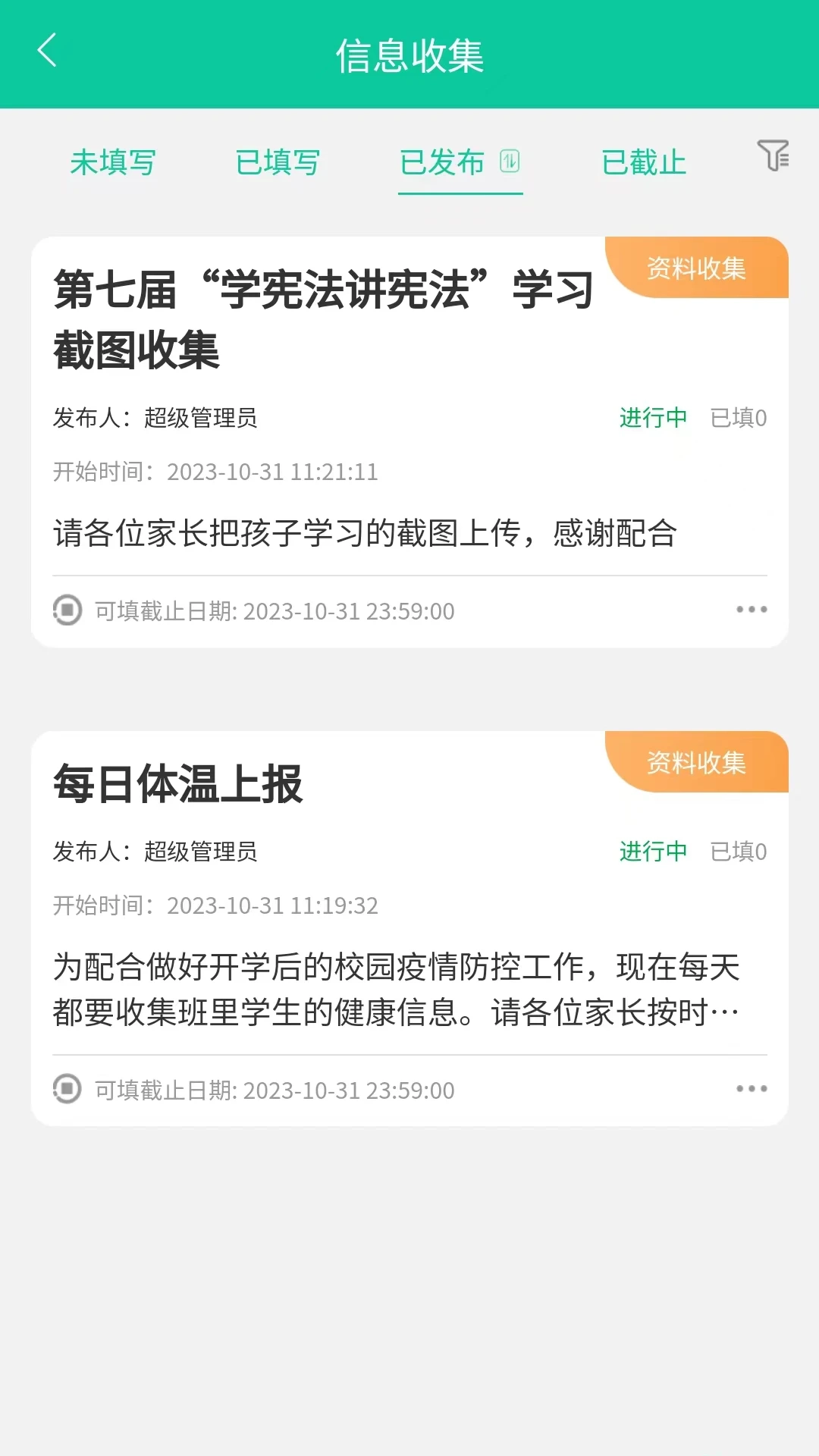The image size is (819, 1456).
Task: Tap the sort icon beside 已发布 tab
Action: click(x=510, y=162)
